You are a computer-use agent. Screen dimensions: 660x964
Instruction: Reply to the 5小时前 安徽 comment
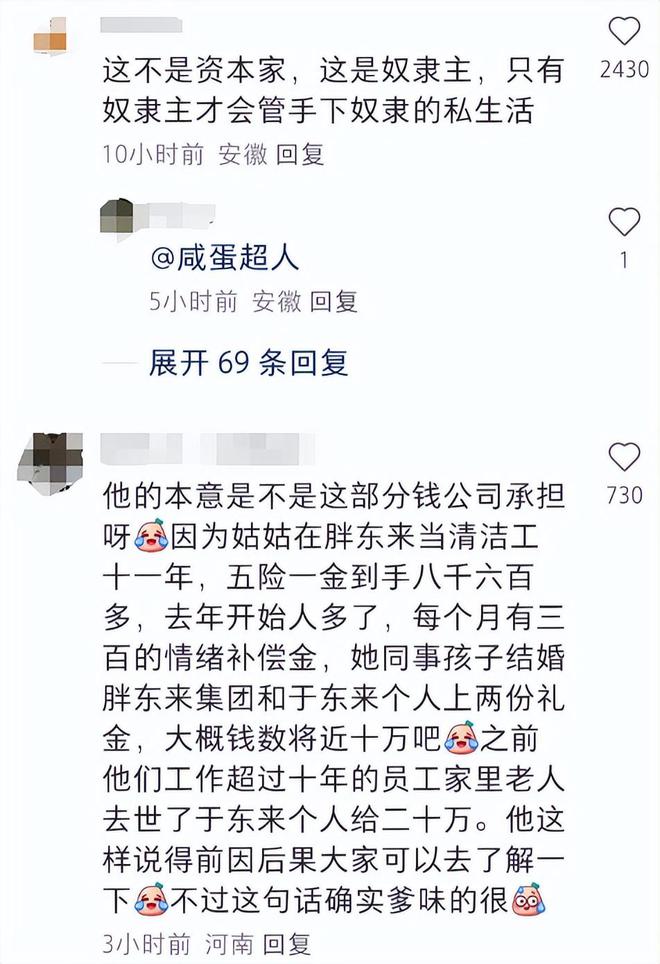click(333, 301)
